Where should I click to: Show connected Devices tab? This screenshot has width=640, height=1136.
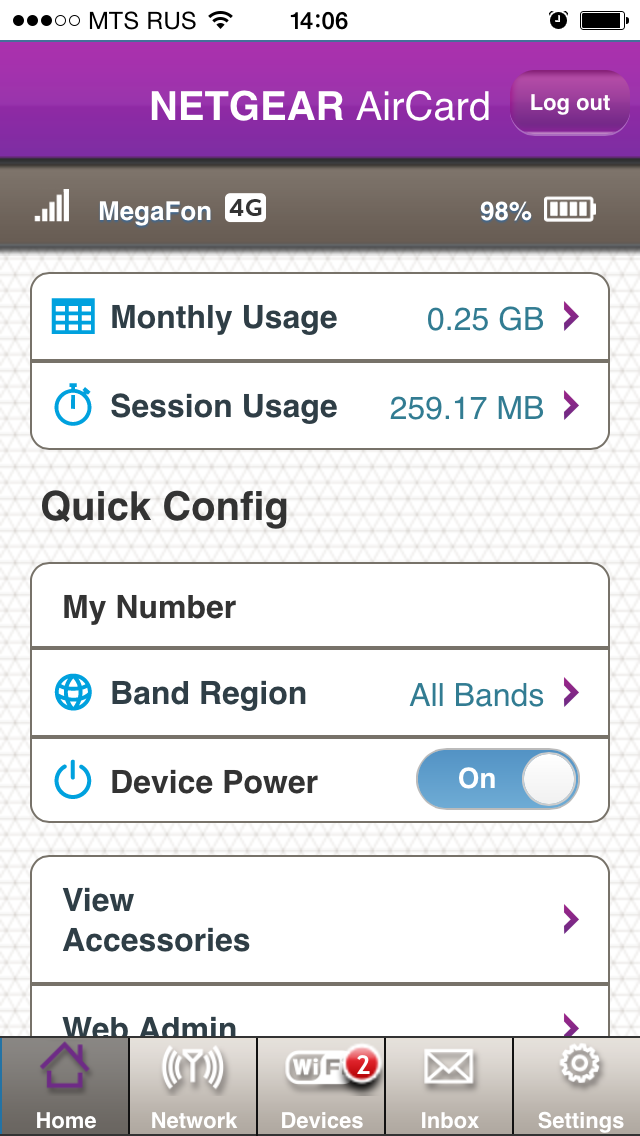click(321, 1086)
